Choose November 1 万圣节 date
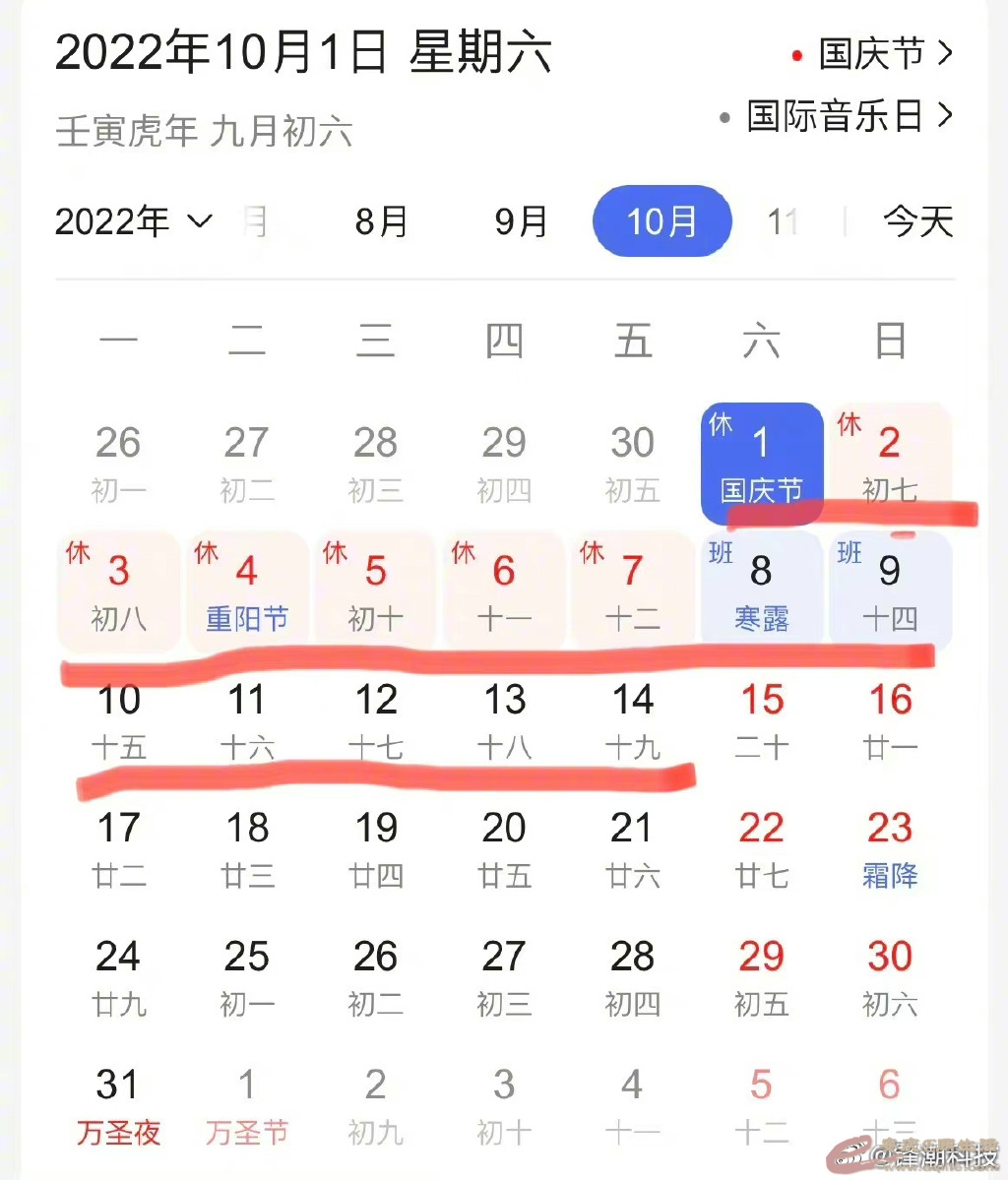This screenshot has width=1008, height=1180. [247, 1104]
